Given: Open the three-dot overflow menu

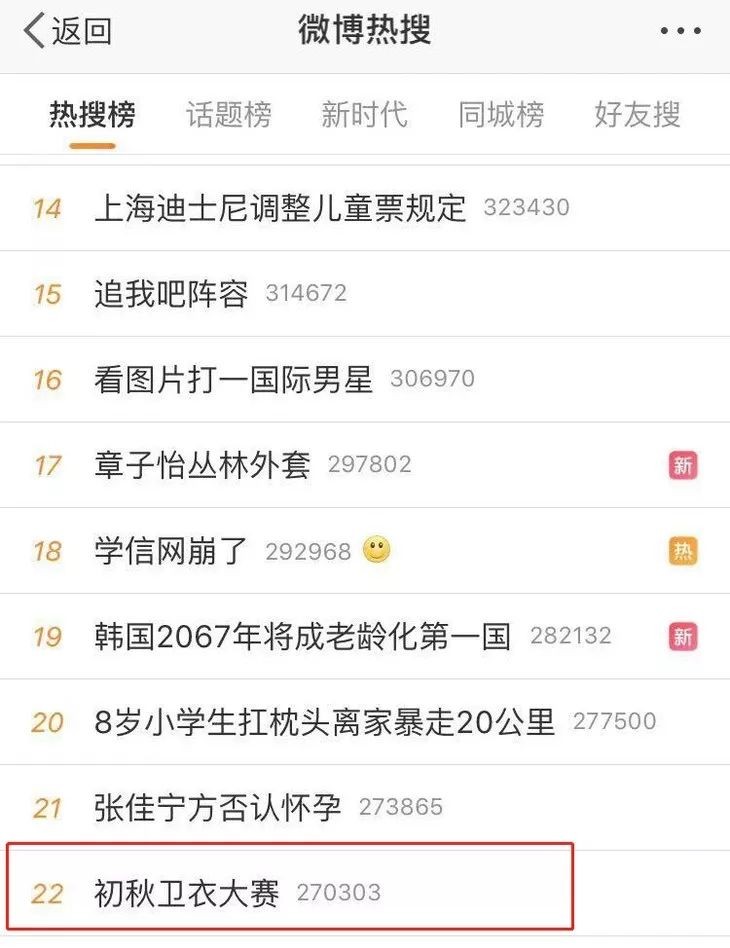Looking at the screenshot, I should click(680, 32).
